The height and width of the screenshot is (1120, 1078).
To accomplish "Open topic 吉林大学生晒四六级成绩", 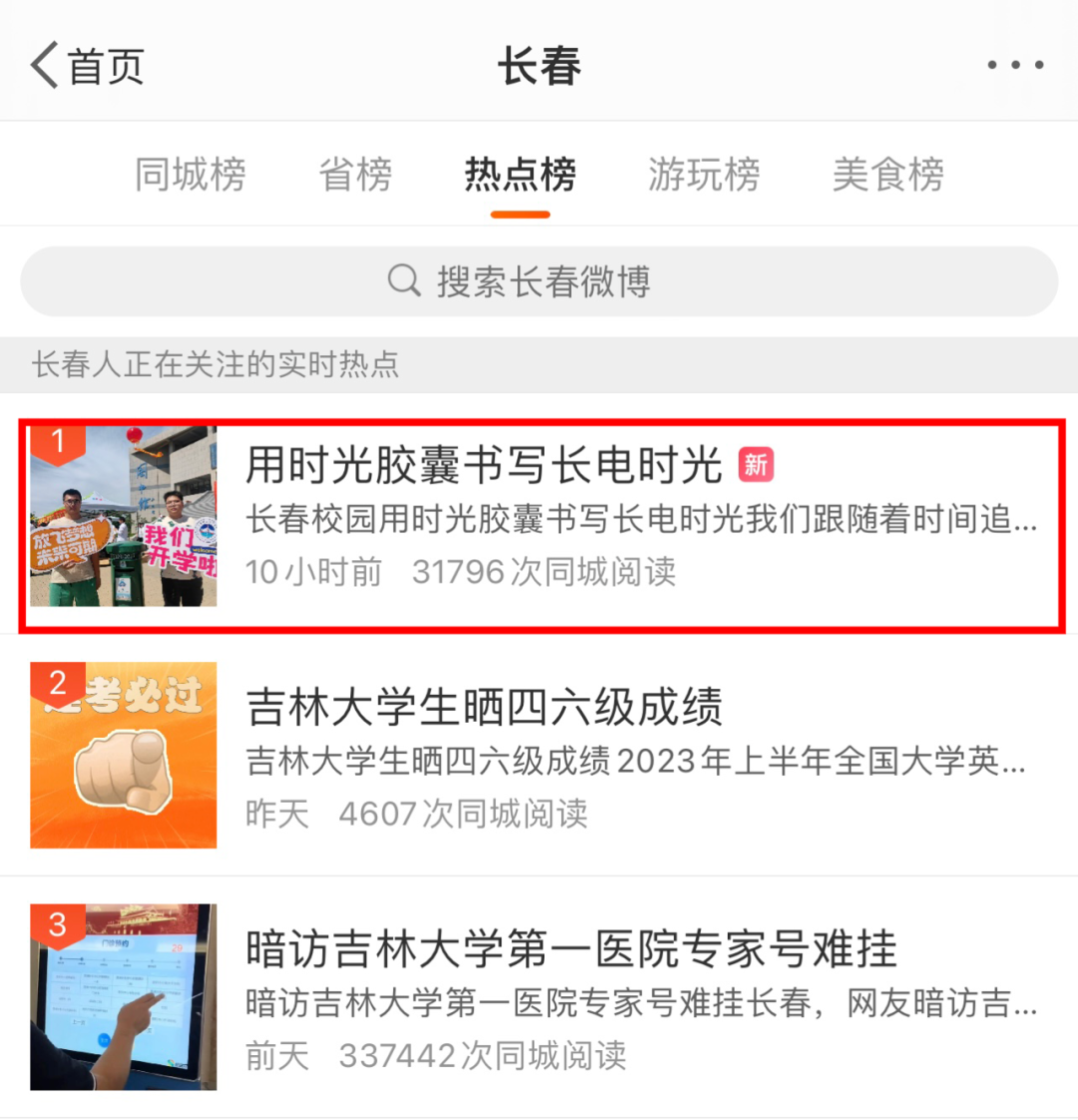I will point(539,757).
